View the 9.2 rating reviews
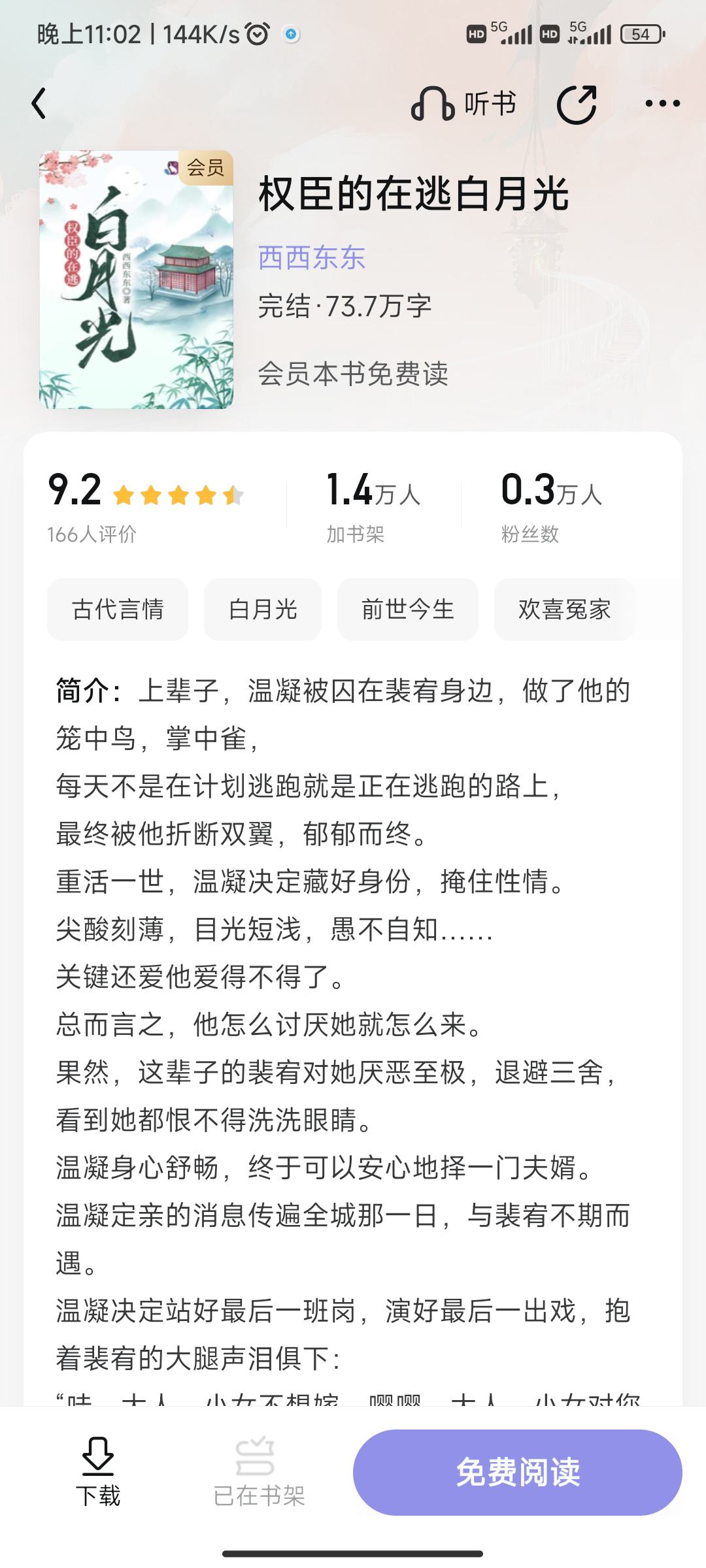This screenshot has width=706, height=1568. click(x=145, y=506)
